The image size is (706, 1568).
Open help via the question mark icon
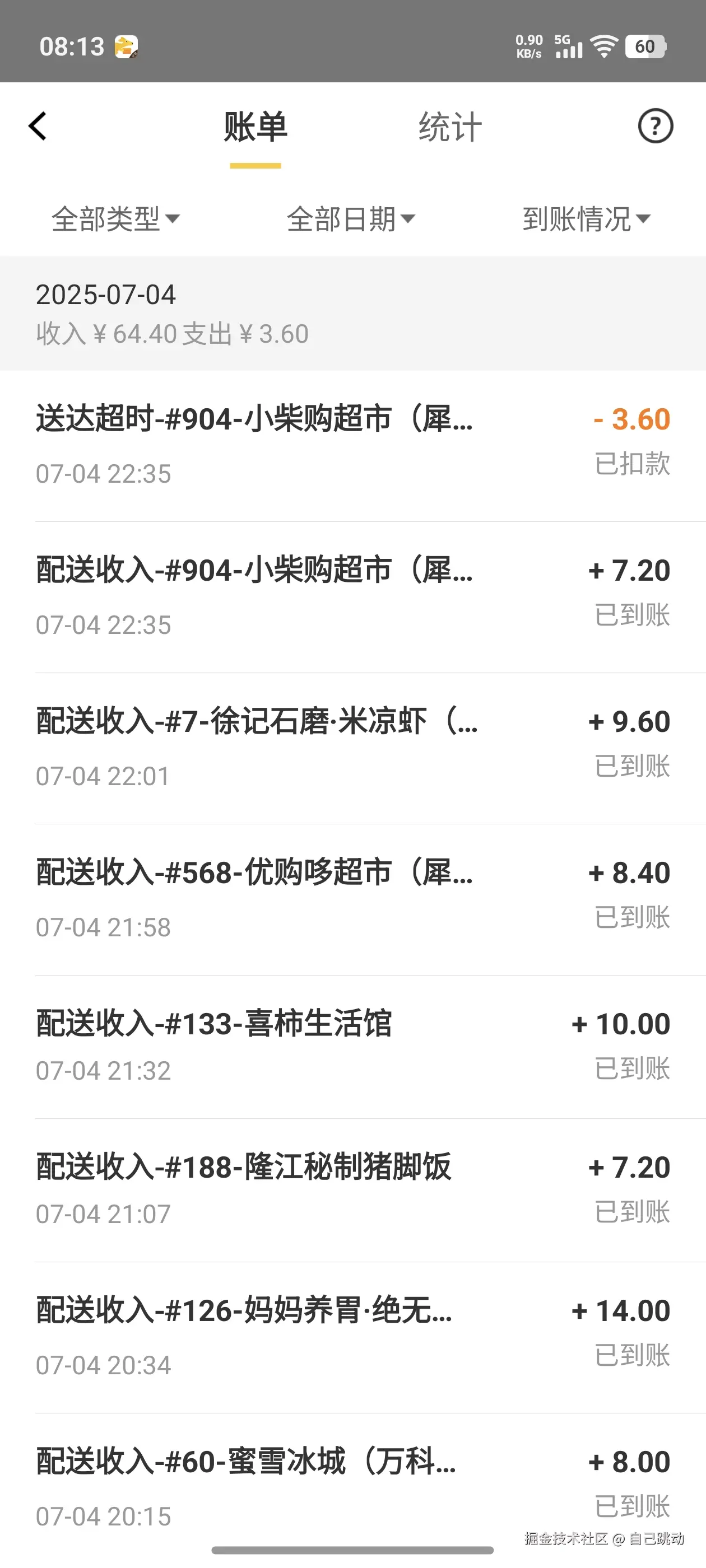(x=655, y=126)
